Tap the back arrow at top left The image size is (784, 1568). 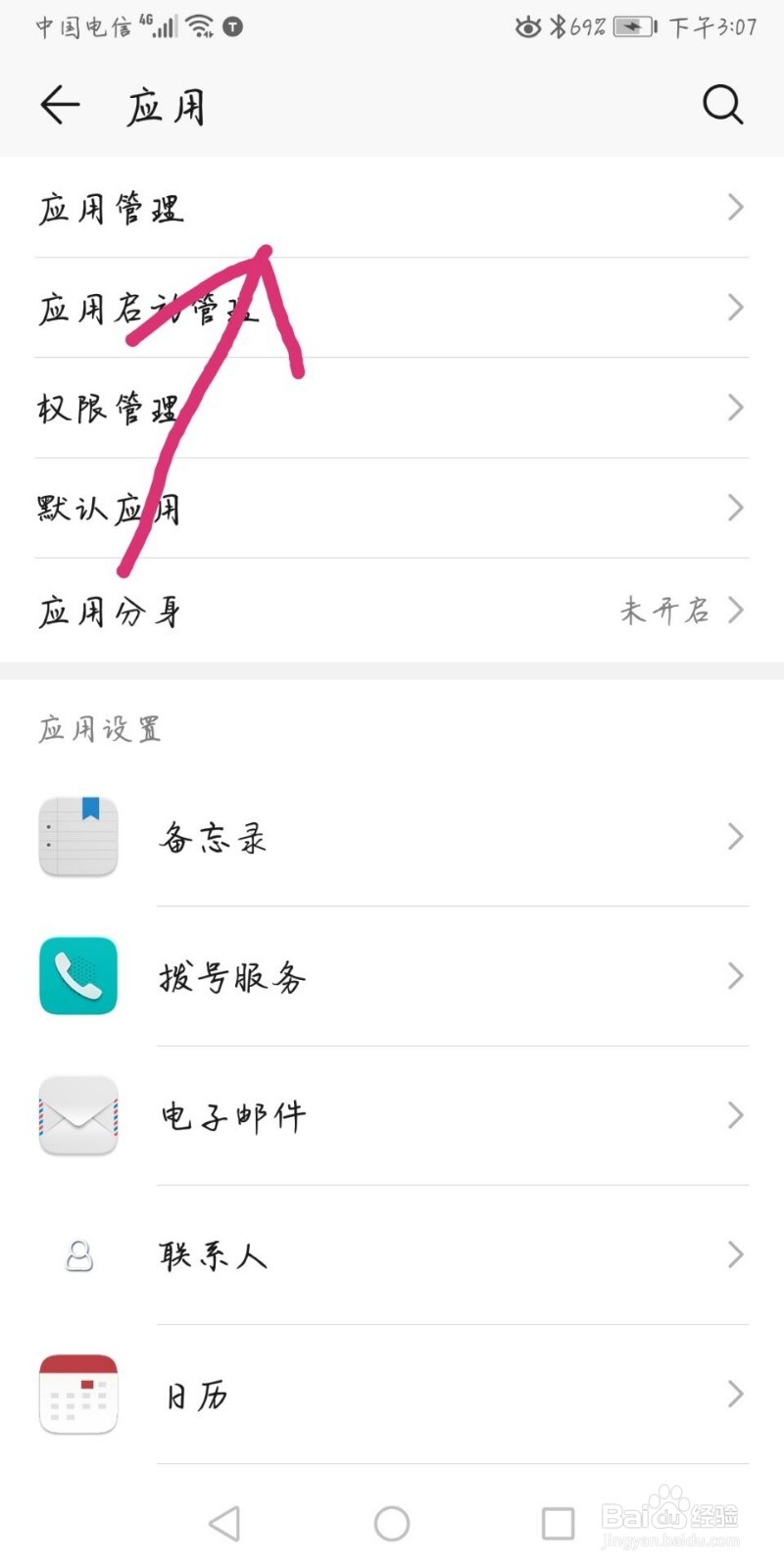coord(59,104)
